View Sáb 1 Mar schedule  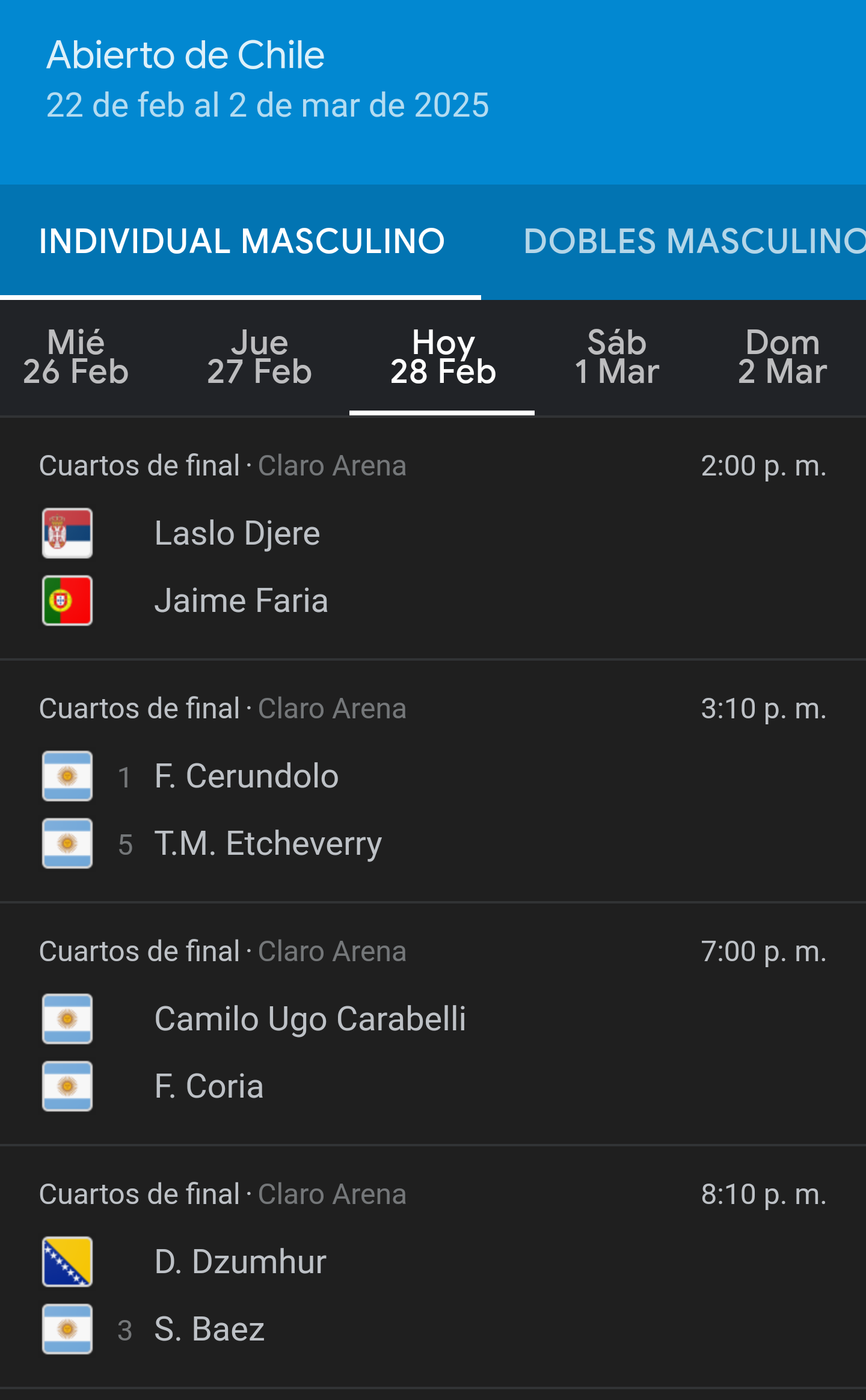click(x=617, y=357)
